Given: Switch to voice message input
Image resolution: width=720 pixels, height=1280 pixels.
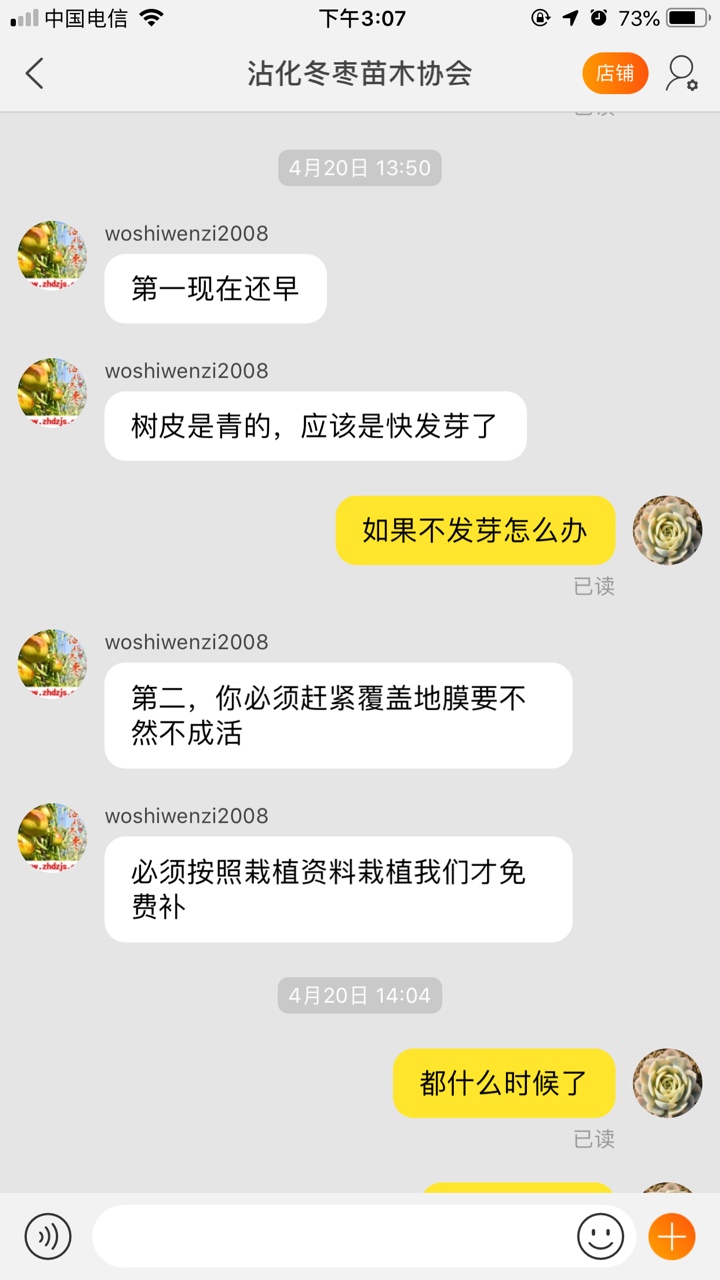Looking at the screenshot, I should (48, 1236).
